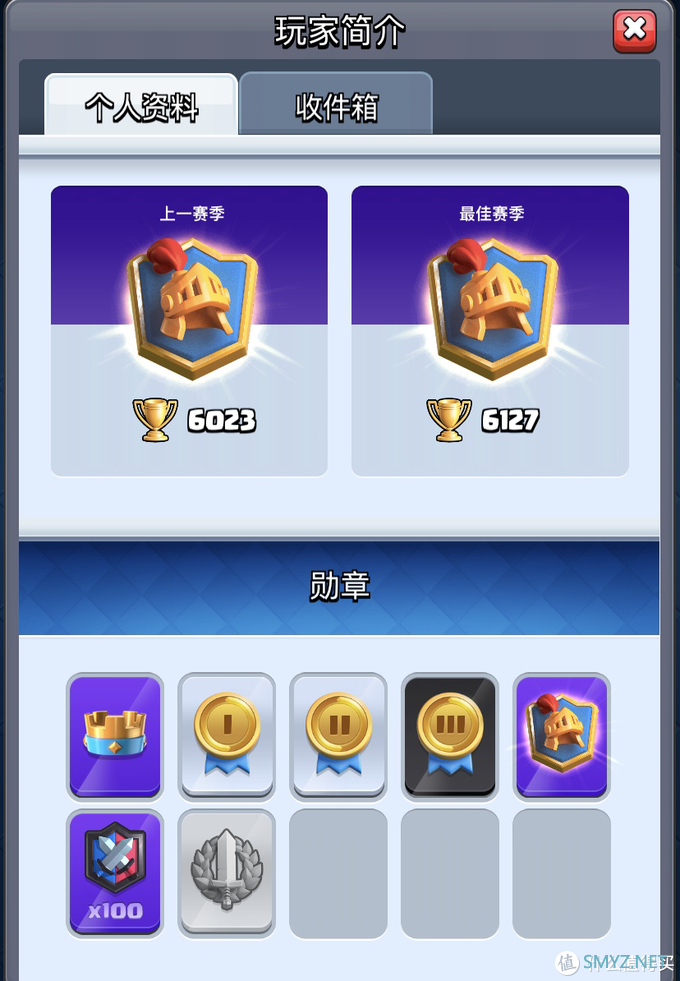Open the x100 clan war badge
This screenshot has height=981, width=680.
coord(115,873)
